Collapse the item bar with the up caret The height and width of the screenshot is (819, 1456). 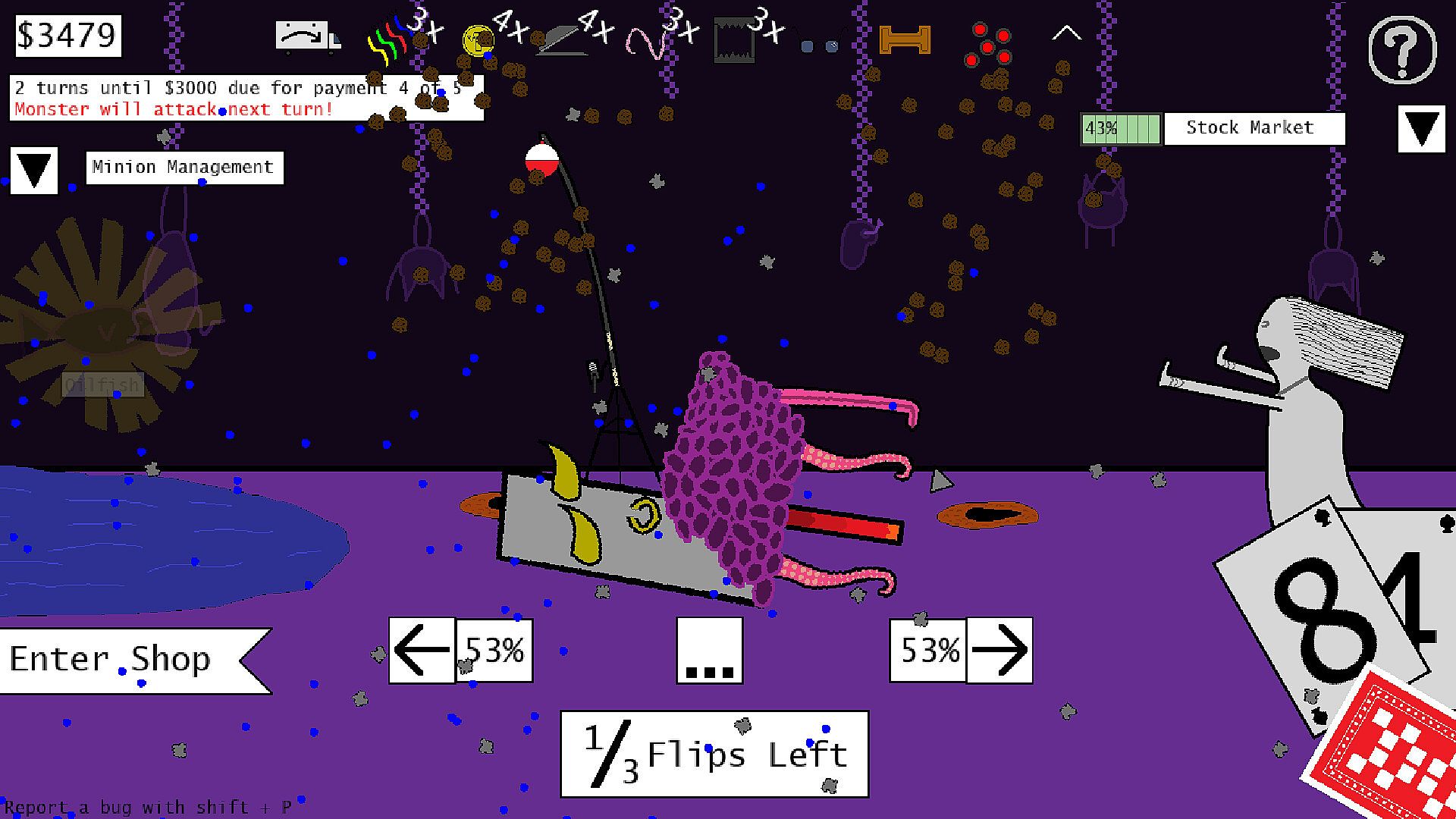1066,33
